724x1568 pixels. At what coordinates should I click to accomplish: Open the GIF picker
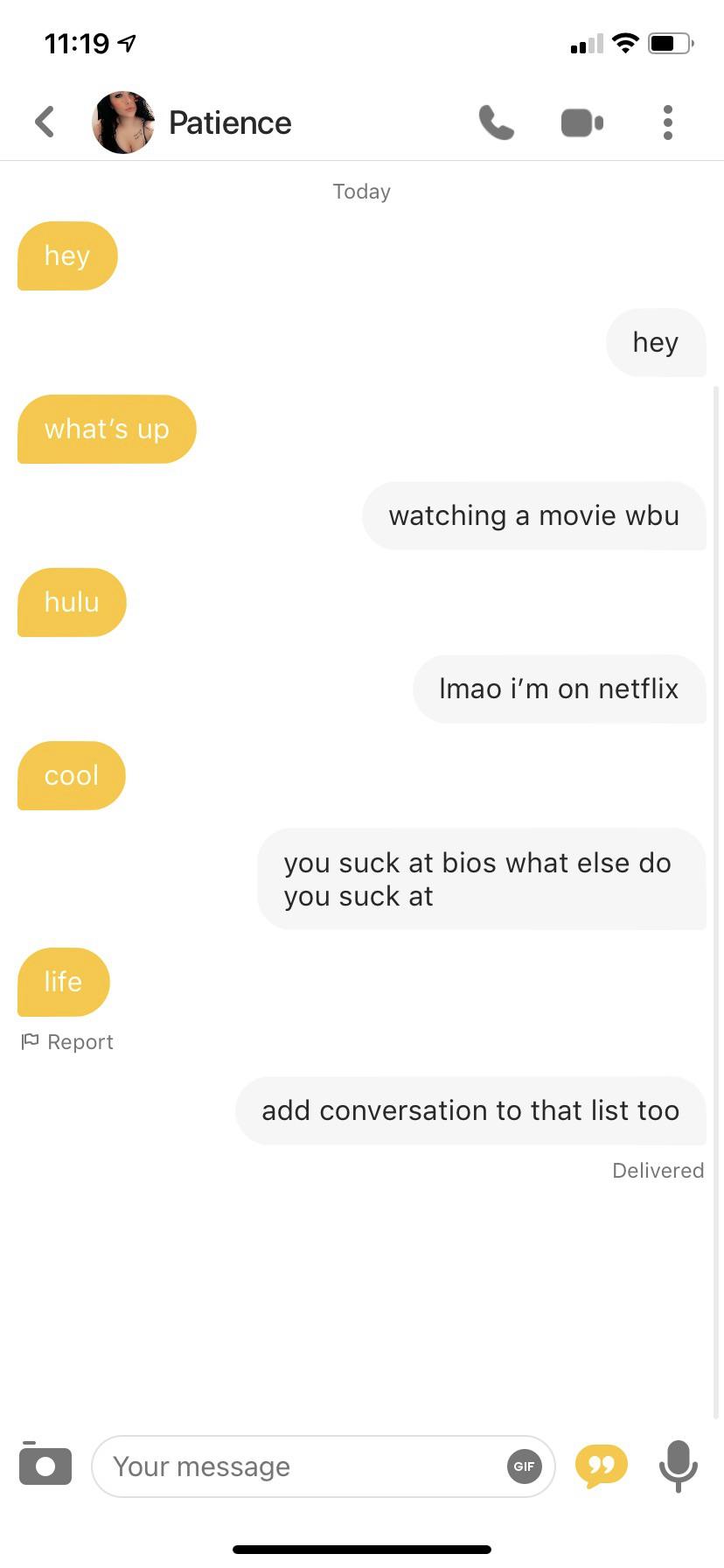(x=524, y=1466)
